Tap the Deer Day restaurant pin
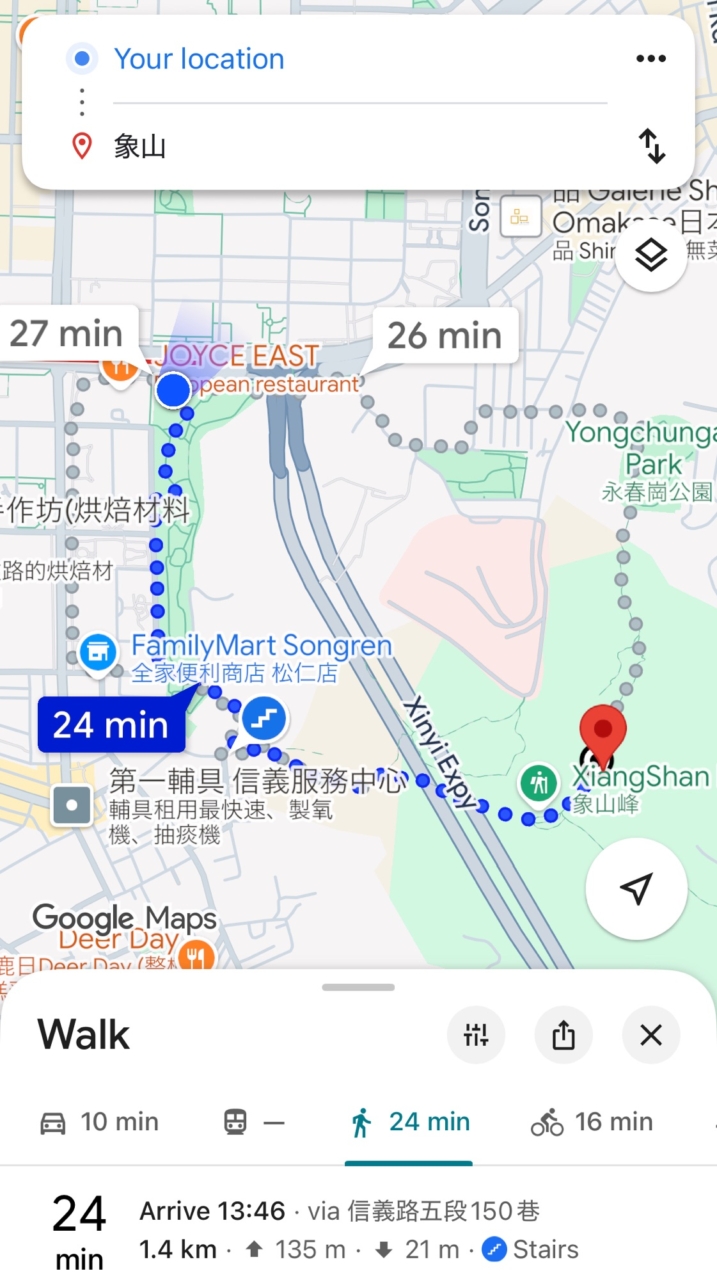Viewport: 717px width, 1280px height. pyautogui.click(x=199, y=955)
